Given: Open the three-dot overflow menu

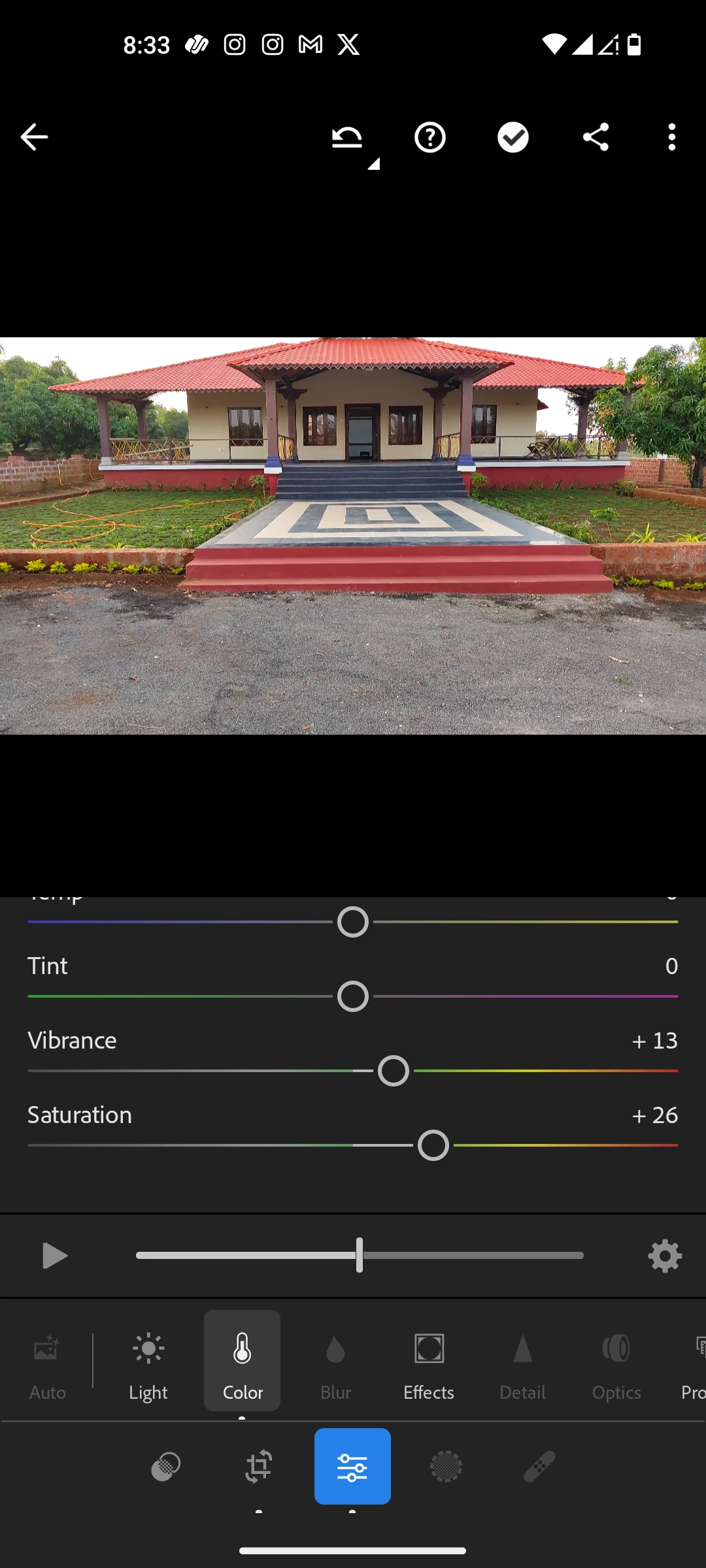Looking at the screenshot, I should (x=671, y=137).
